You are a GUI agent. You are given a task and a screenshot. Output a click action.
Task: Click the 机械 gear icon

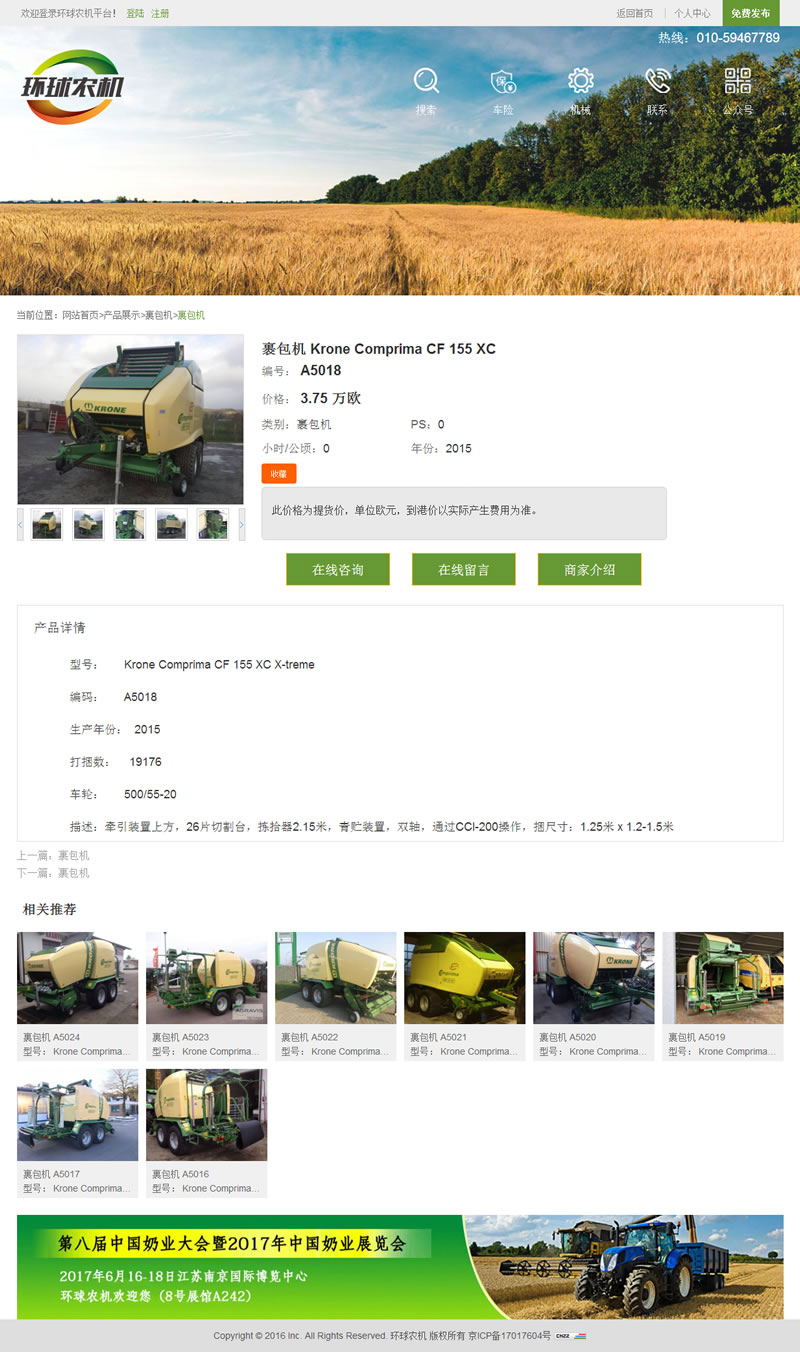580,85
